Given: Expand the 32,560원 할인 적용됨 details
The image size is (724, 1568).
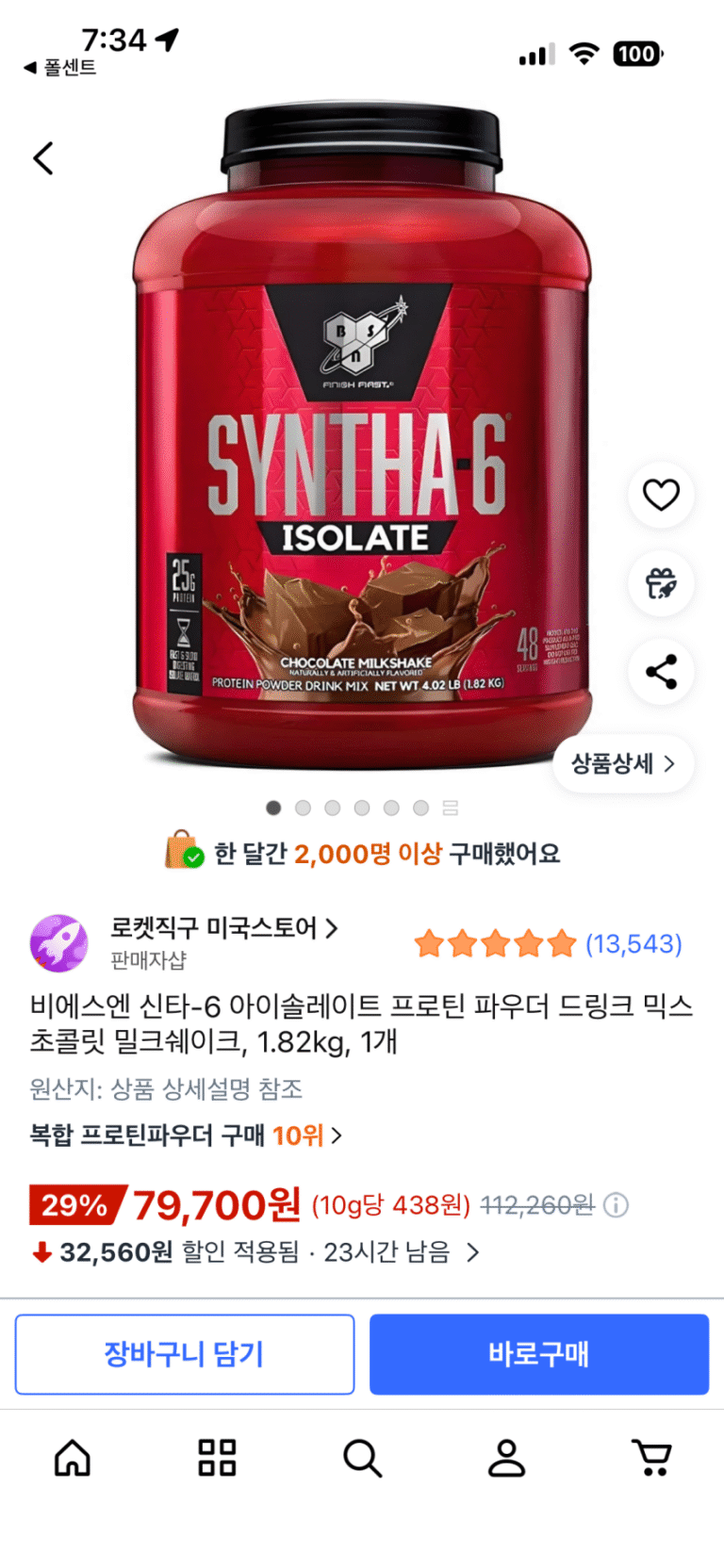Looking at the screenshot, I should coord(255,1252).
